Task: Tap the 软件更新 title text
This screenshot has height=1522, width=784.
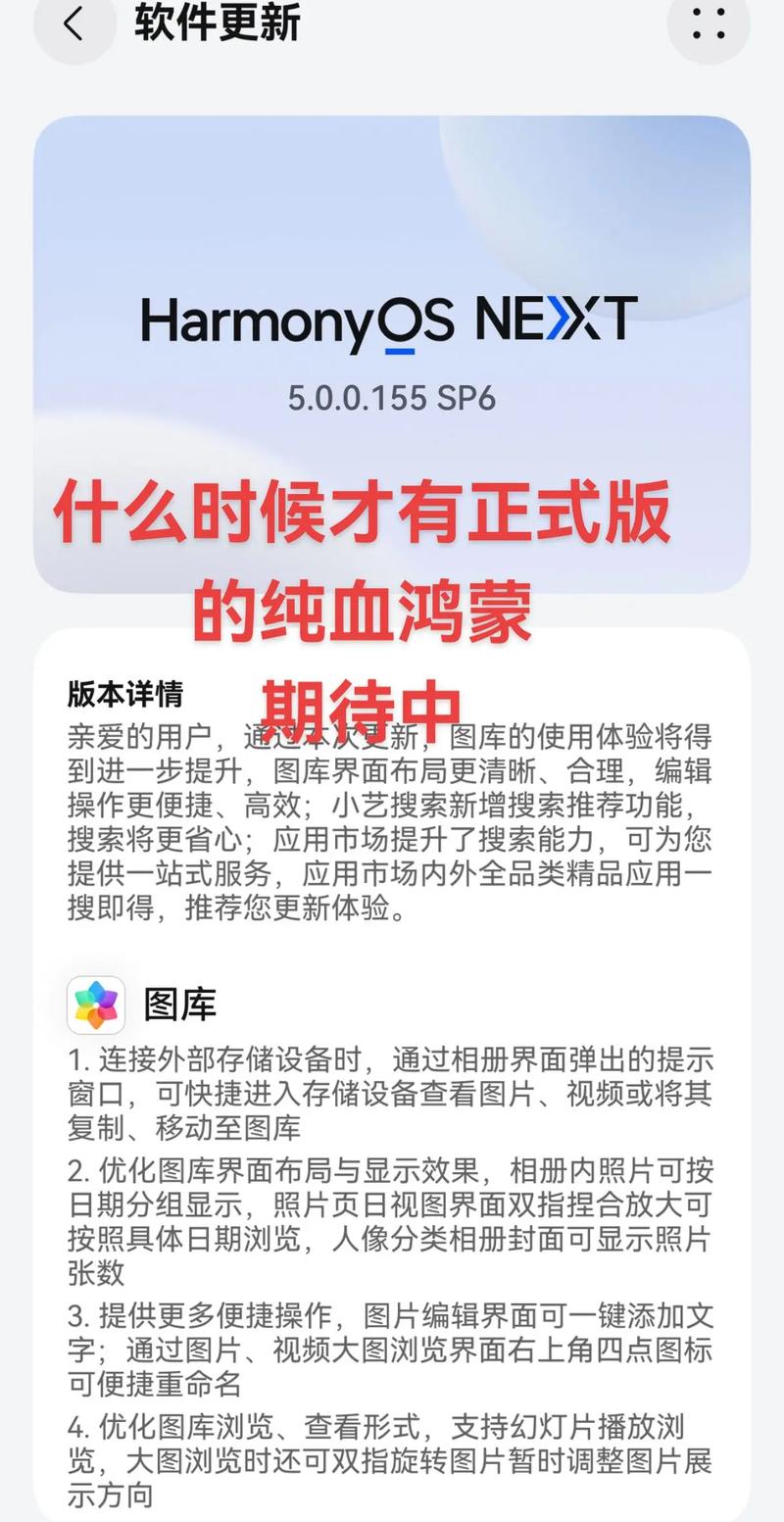Action: (x=216, y=27)
